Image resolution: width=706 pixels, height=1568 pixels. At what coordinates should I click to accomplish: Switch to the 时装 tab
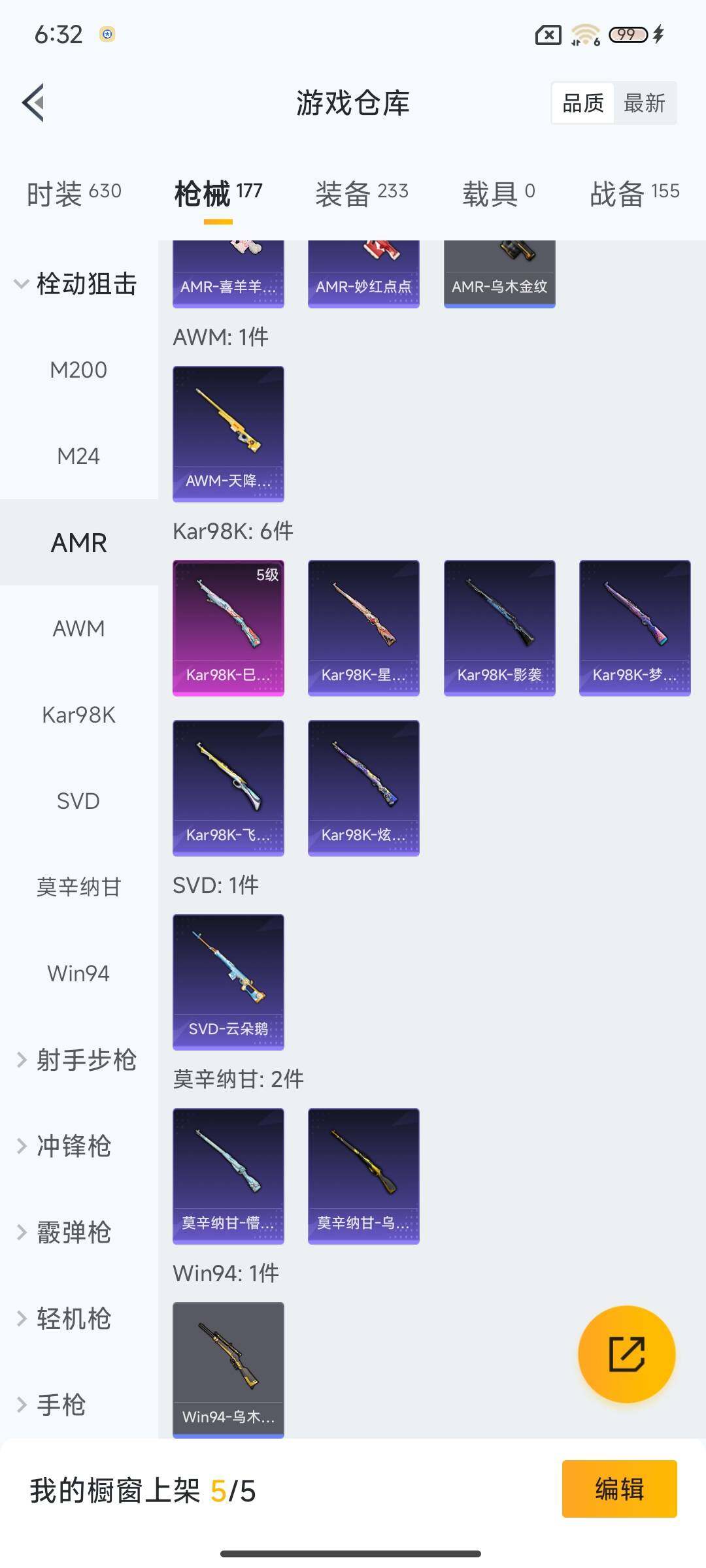pyautogui.click(x=74, y=193)
